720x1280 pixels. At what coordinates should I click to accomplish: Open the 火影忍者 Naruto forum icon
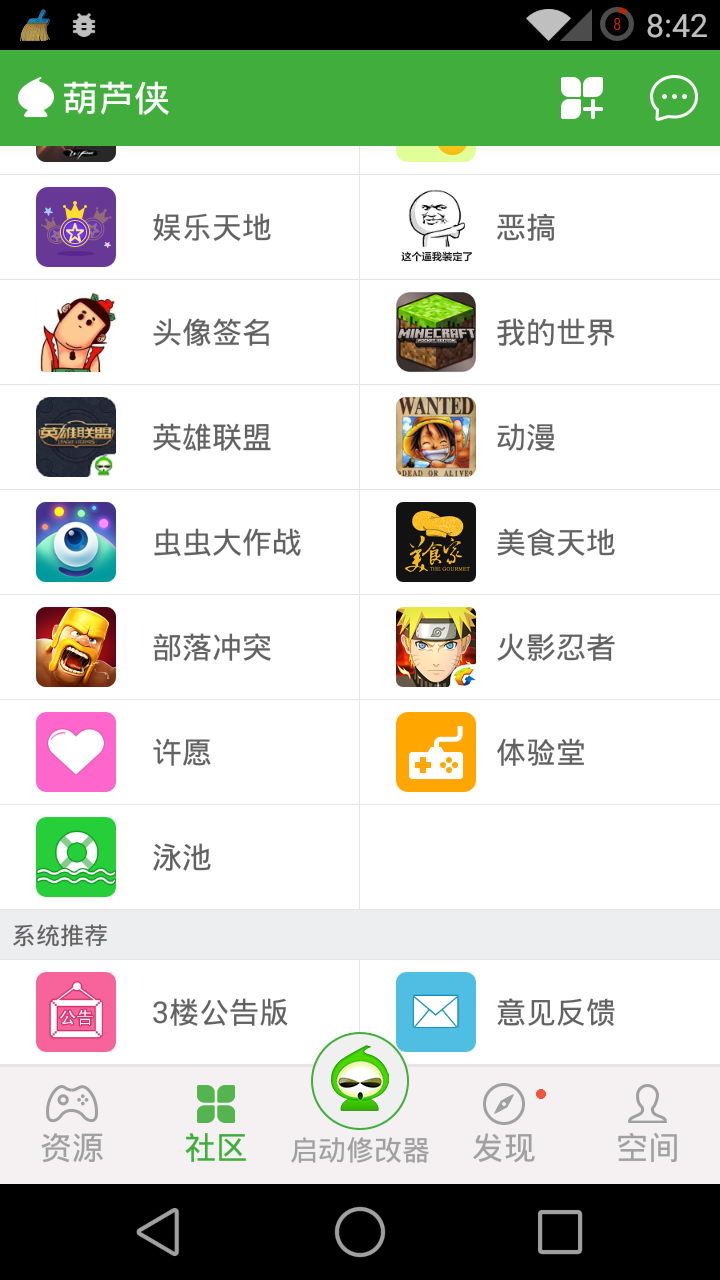tap(435, 647)
